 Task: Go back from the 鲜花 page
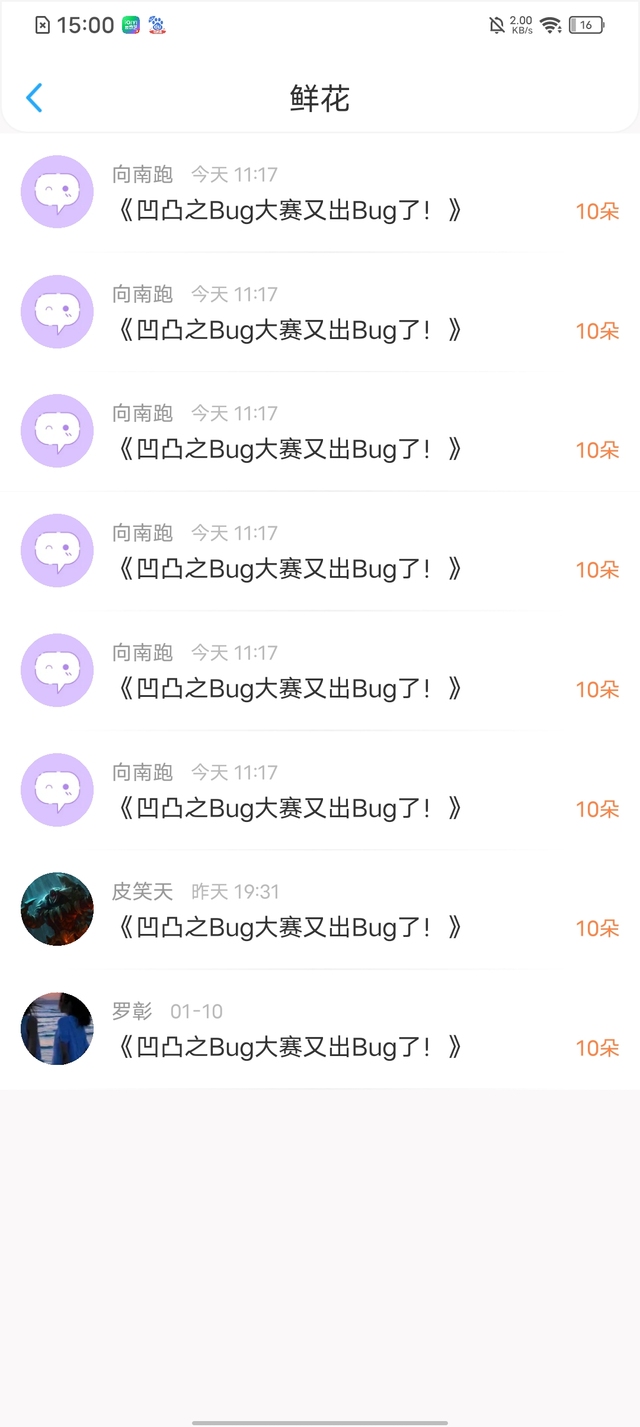(34, 98)
